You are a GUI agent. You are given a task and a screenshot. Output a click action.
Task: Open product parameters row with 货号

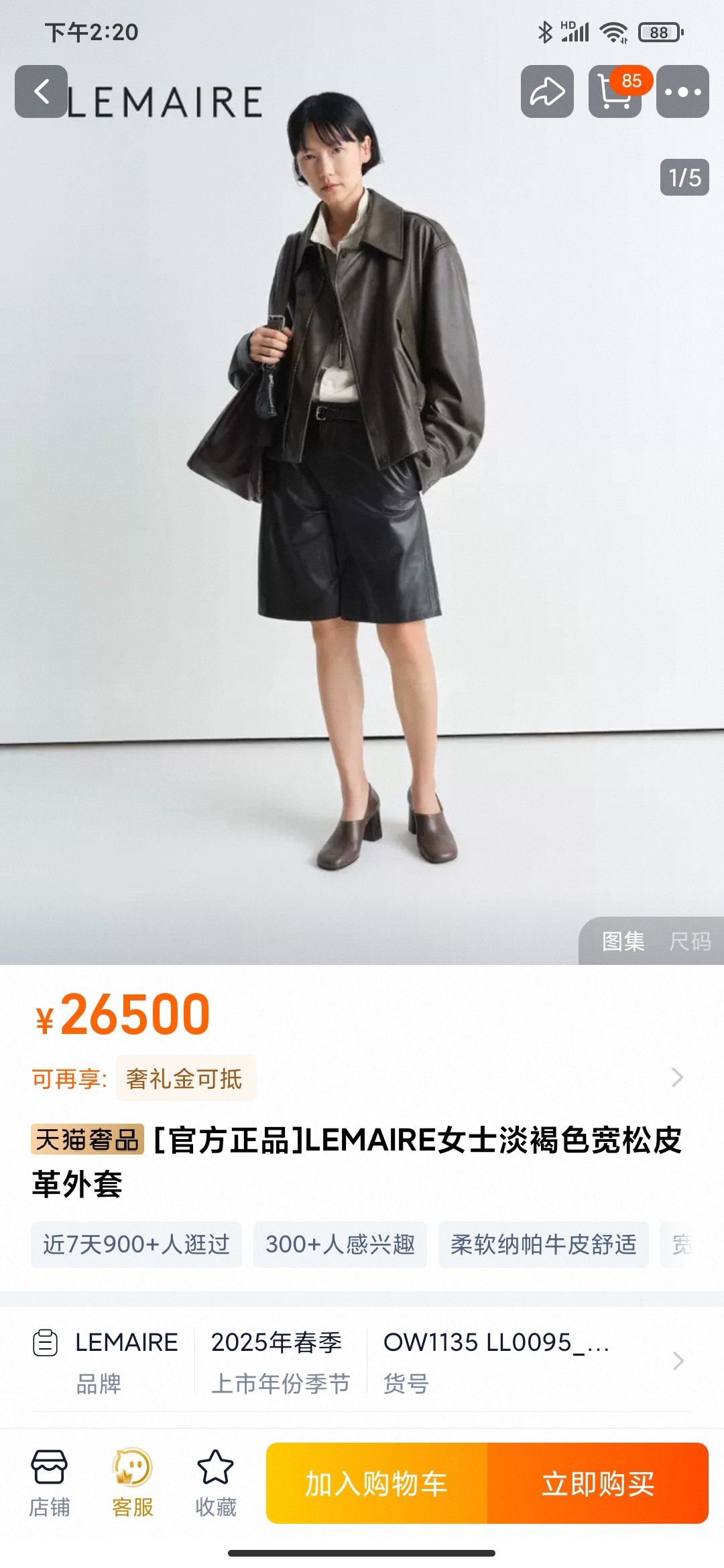(x=496, y=1360)
